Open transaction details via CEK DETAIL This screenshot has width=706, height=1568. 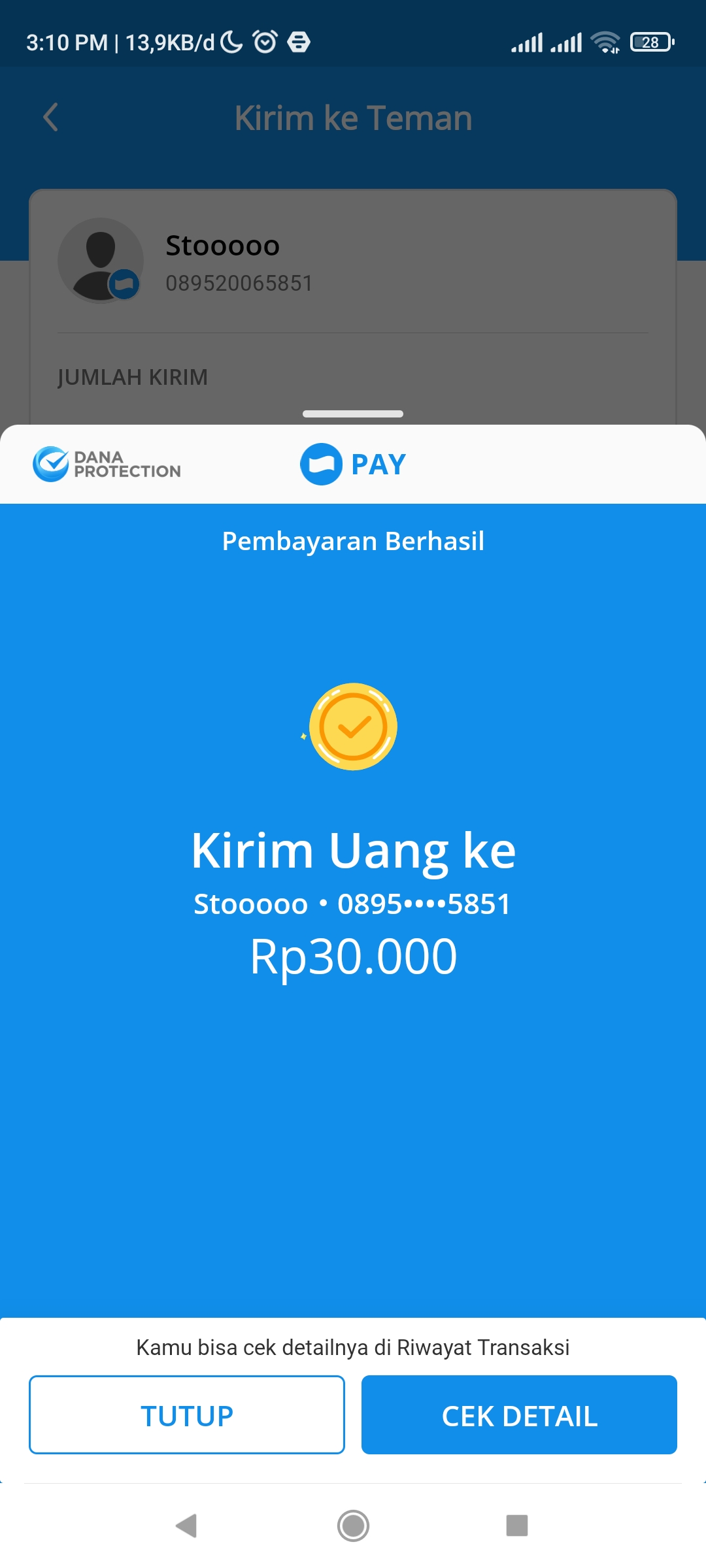519,1415
